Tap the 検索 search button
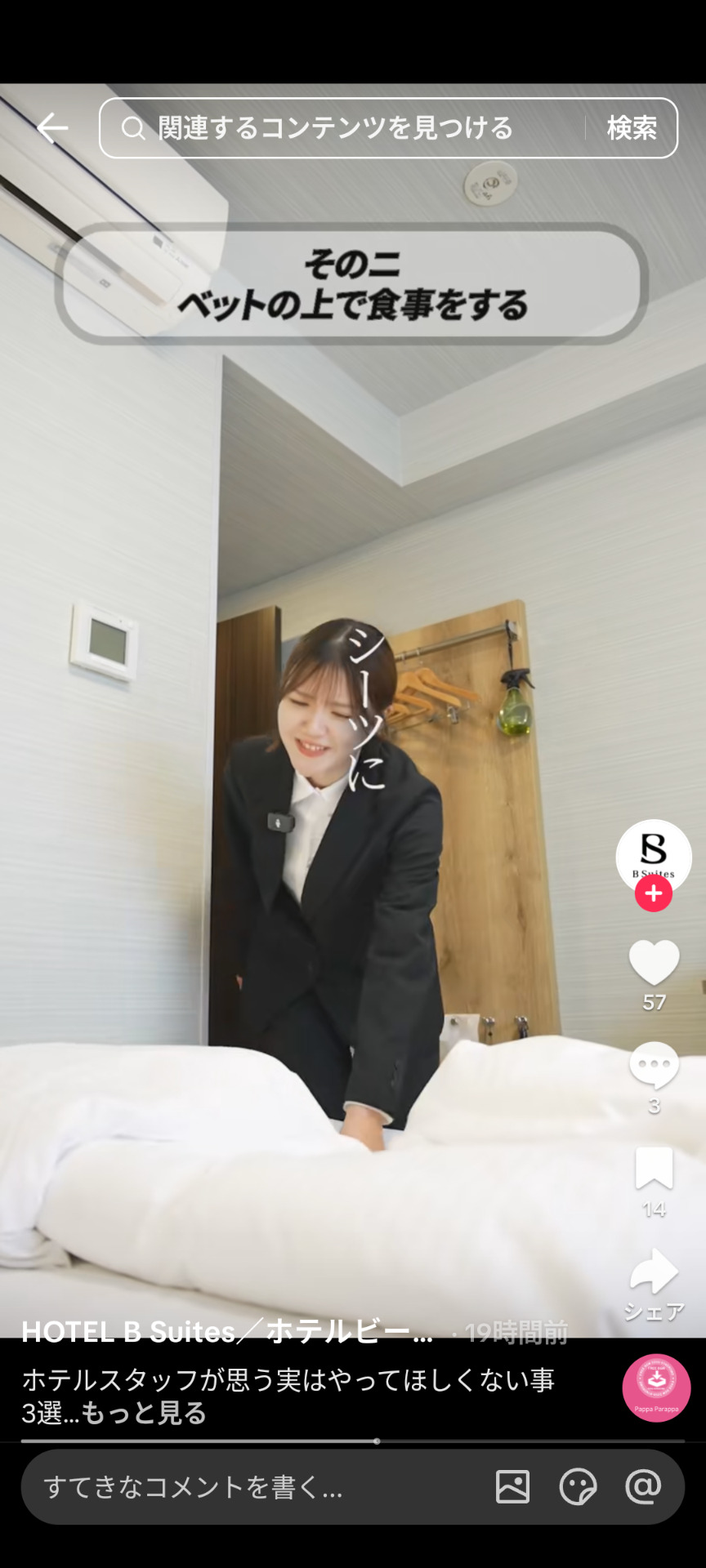This screenshot has height=1568, width=706. click(631, 128)
